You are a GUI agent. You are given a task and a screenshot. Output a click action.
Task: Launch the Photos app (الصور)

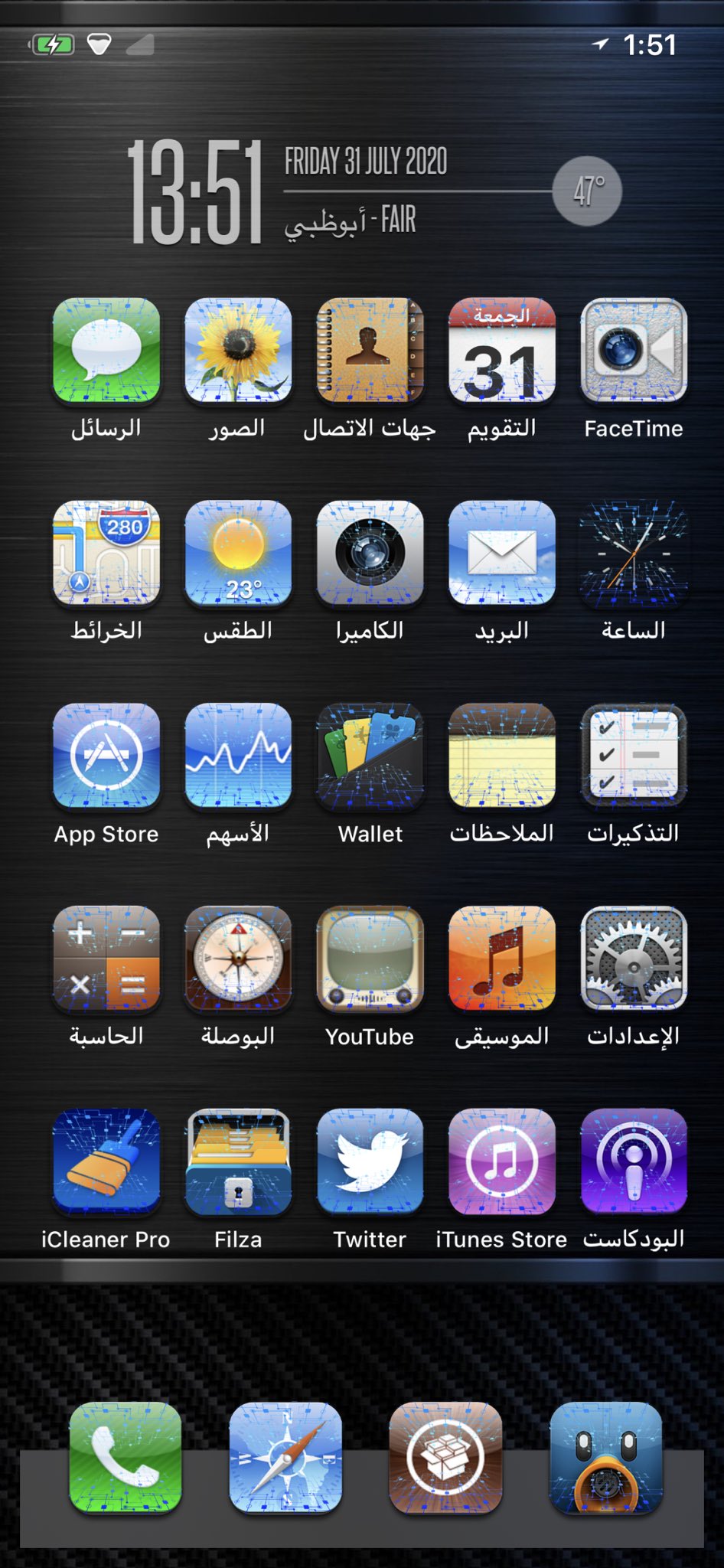pyautogui.click(x=238, y=351)
